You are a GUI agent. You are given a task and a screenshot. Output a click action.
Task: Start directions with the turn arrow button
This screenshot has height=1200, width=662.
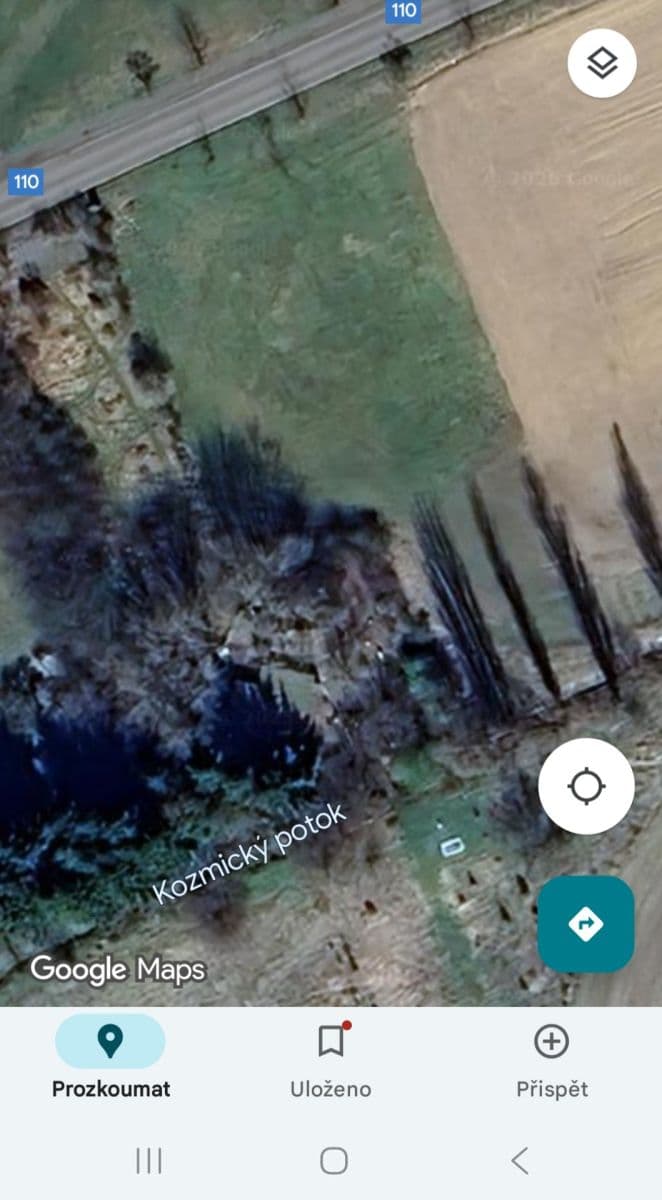point(586,924)
